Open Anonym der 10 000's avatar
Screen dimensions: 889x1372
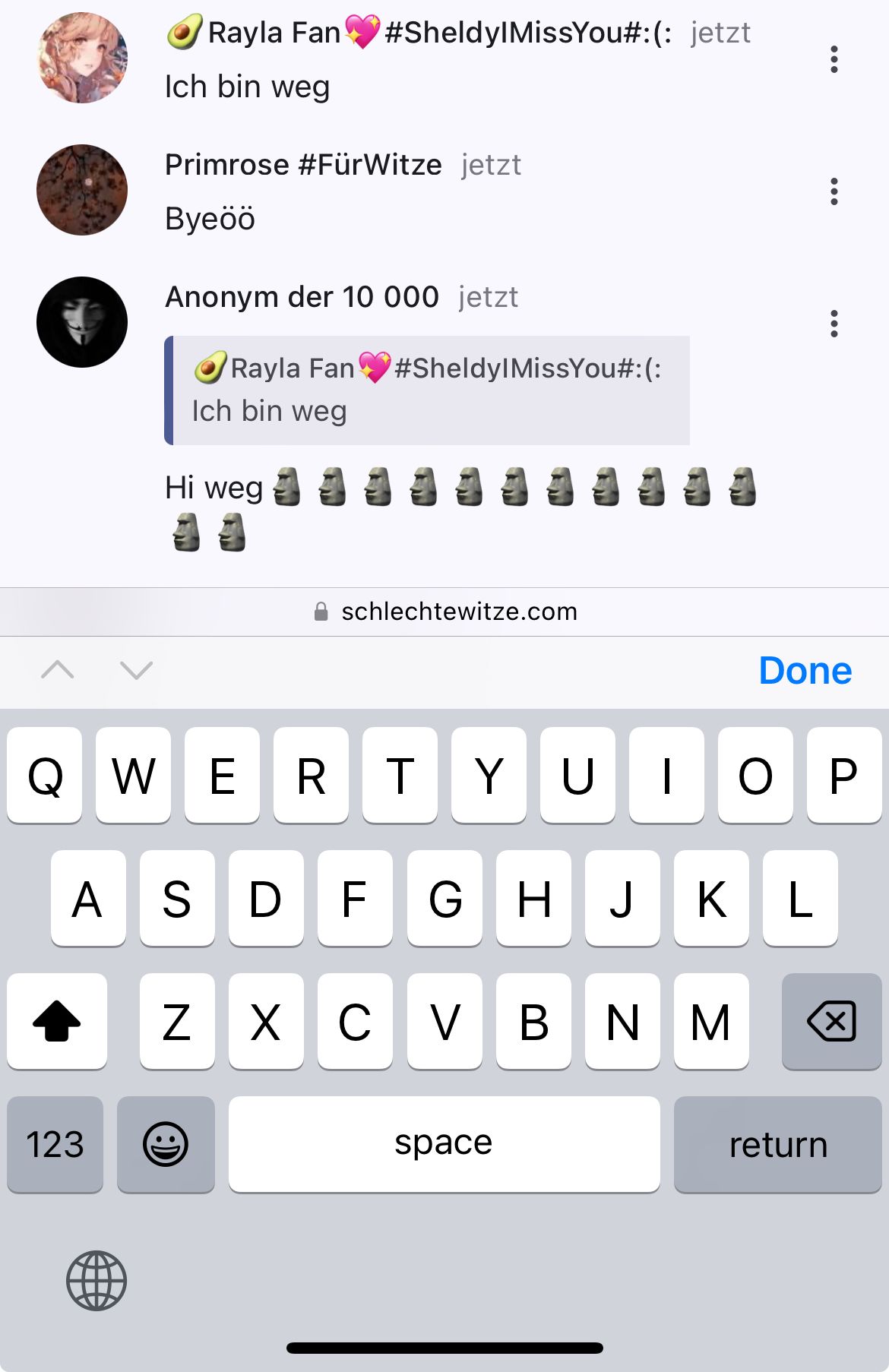82,322
